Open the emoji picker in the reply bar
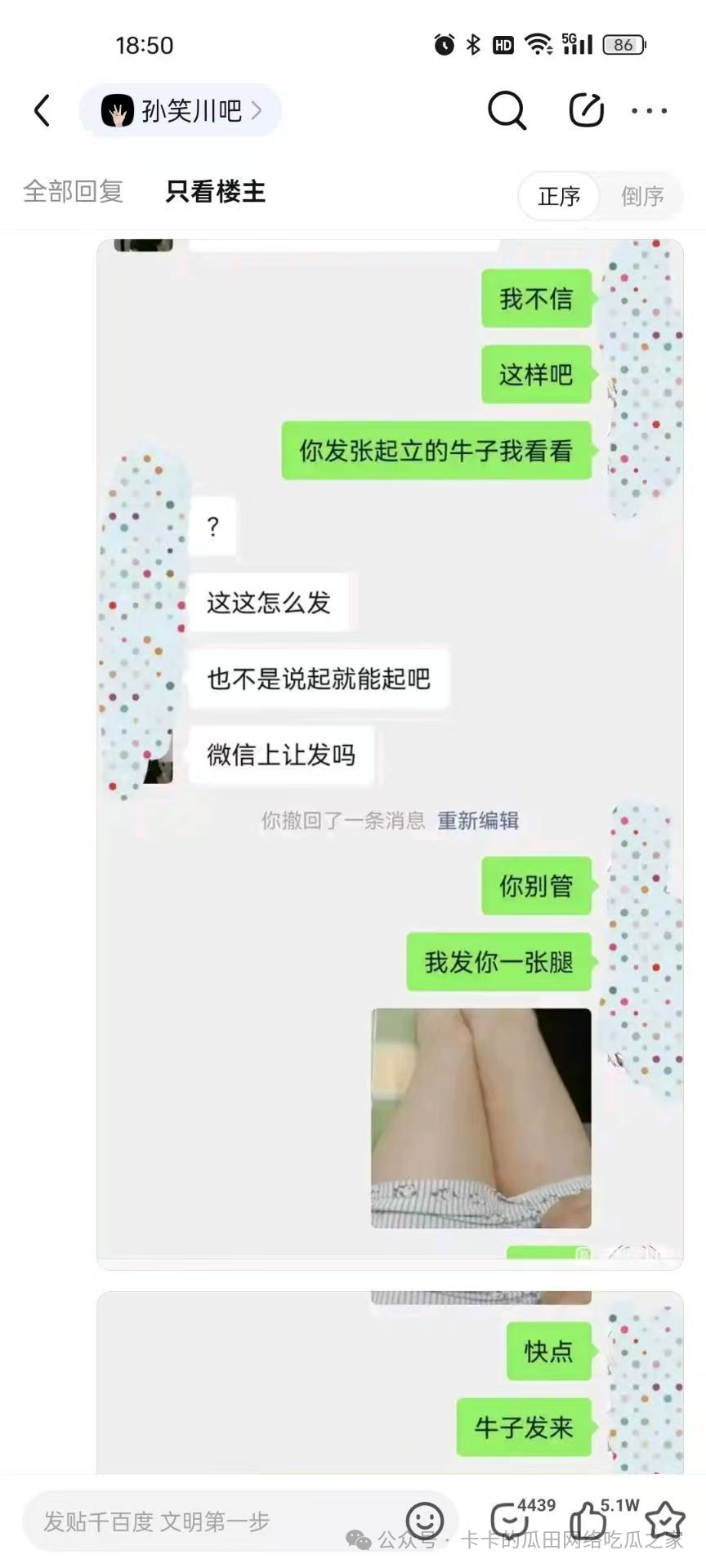This screenshot has width=706, height=1568. (x=425, y=1521)
